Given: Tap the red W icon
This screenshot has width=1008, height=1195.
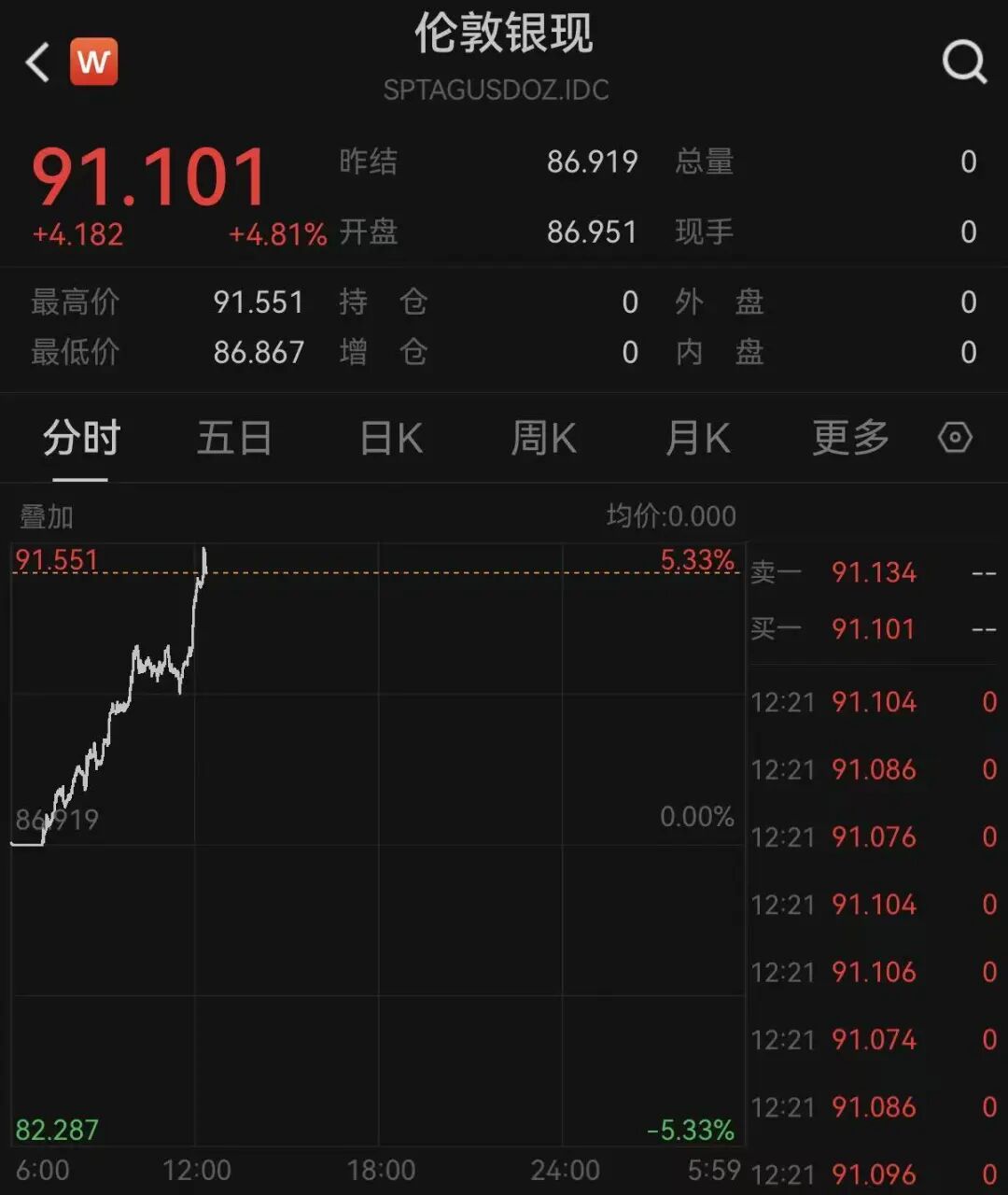Looking at the screenshot, I should [93, 63].
